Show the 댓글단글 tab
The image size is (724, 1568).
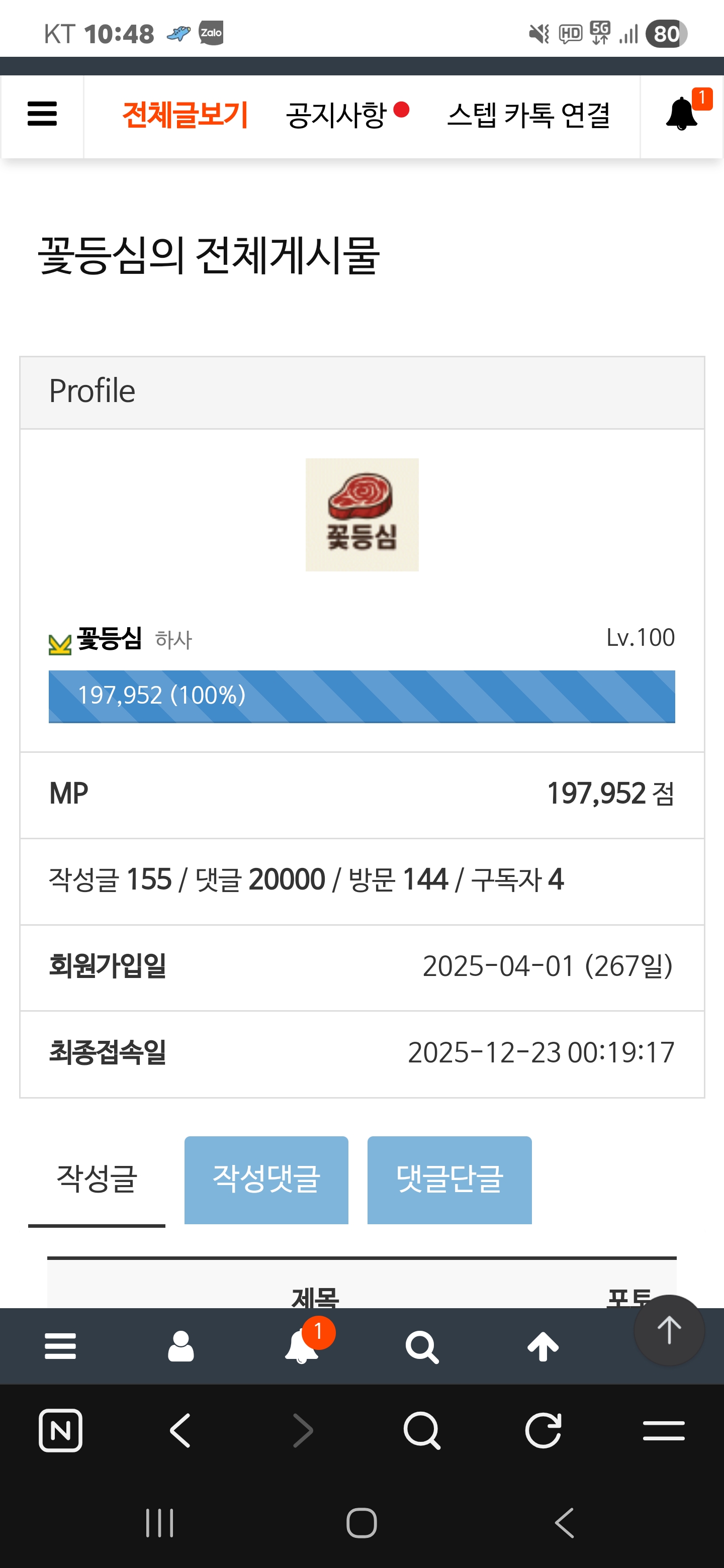449,1180
